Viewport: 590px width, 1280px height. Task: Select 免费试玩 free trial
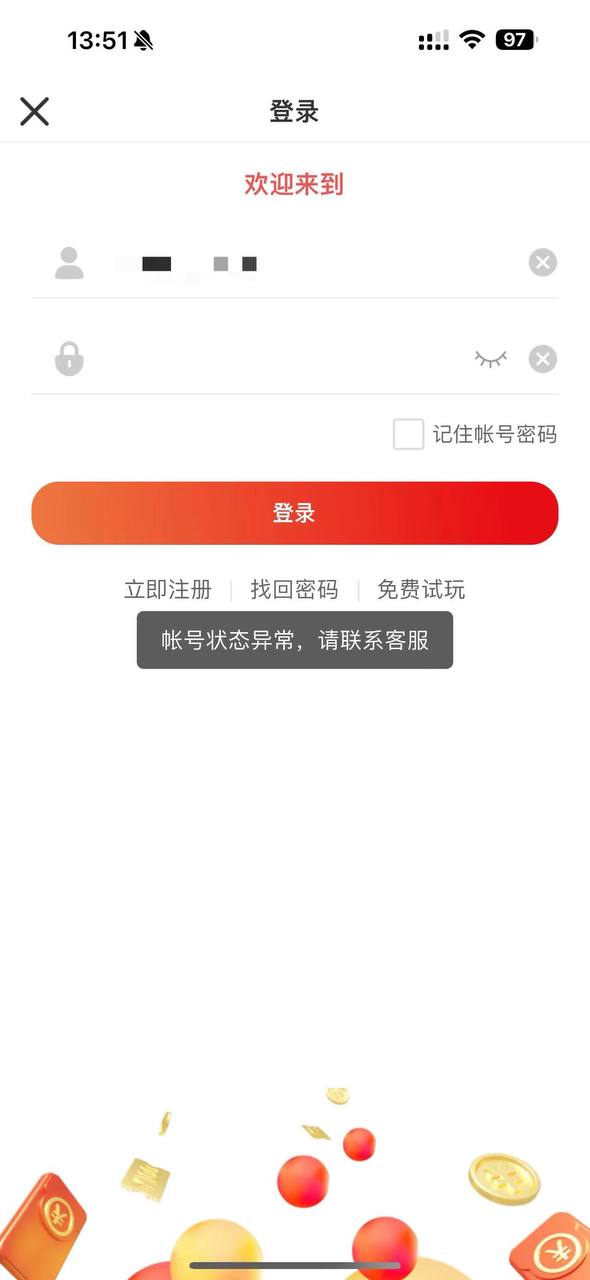tap(421, 590)
